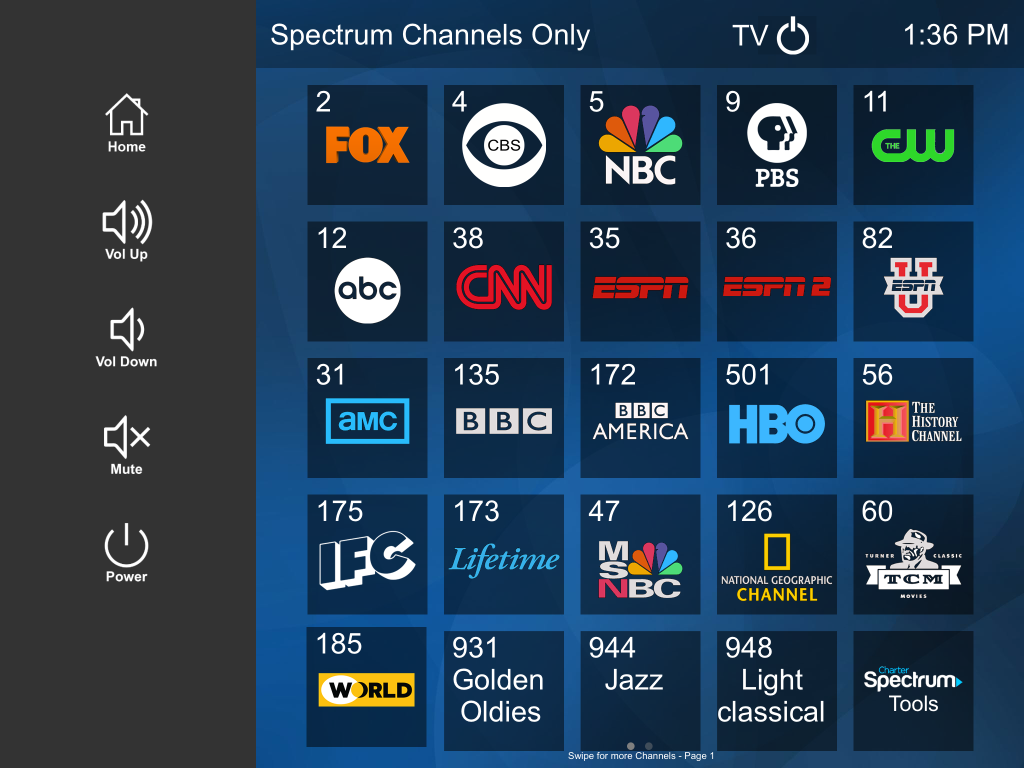The height and width of the screenshot is (768, 1024).
Task: Mute the audio
Action: pos(126,445)
